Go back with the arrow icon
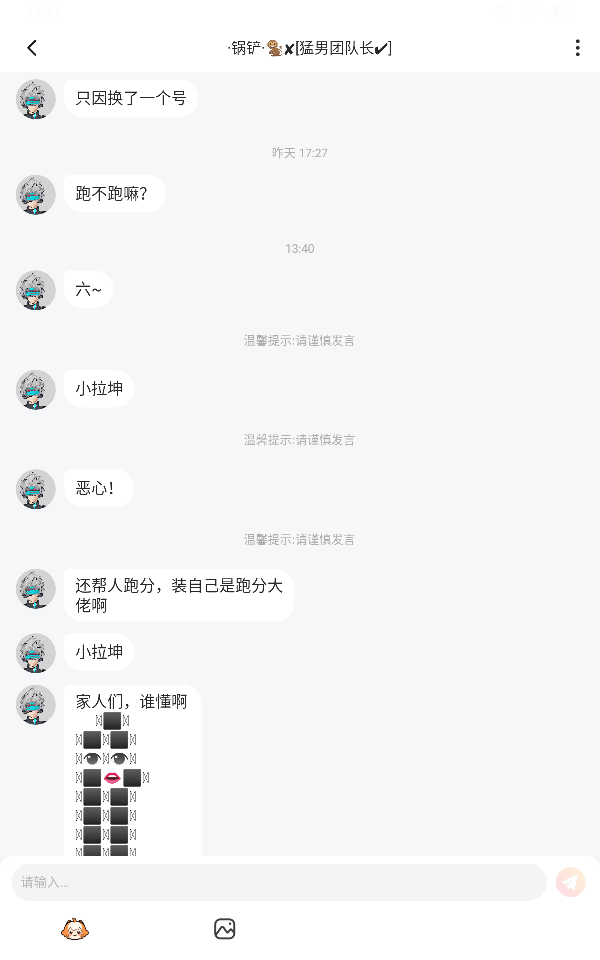600x960 pixels. point(32,48)
